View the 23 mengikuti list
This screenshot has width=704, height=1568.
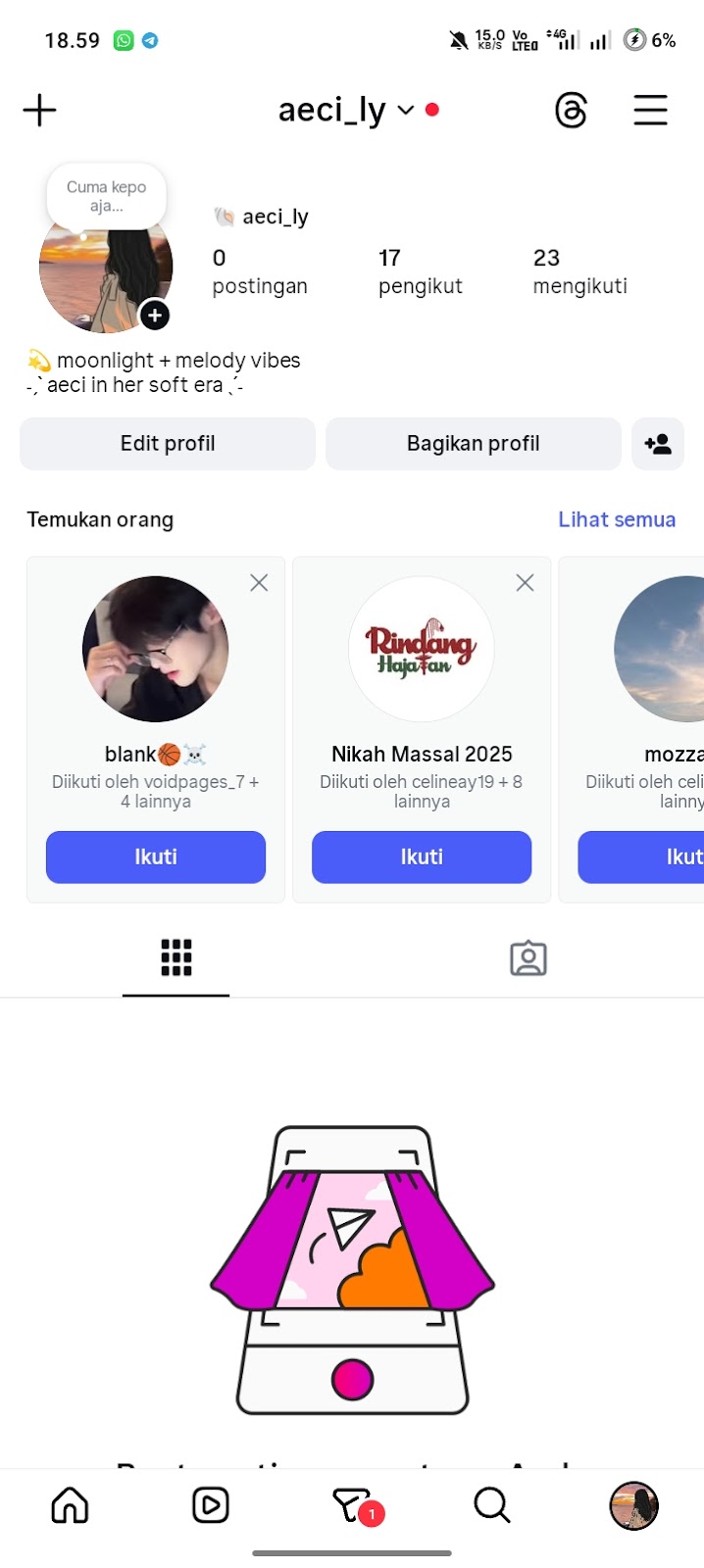[x=579, y=271]
